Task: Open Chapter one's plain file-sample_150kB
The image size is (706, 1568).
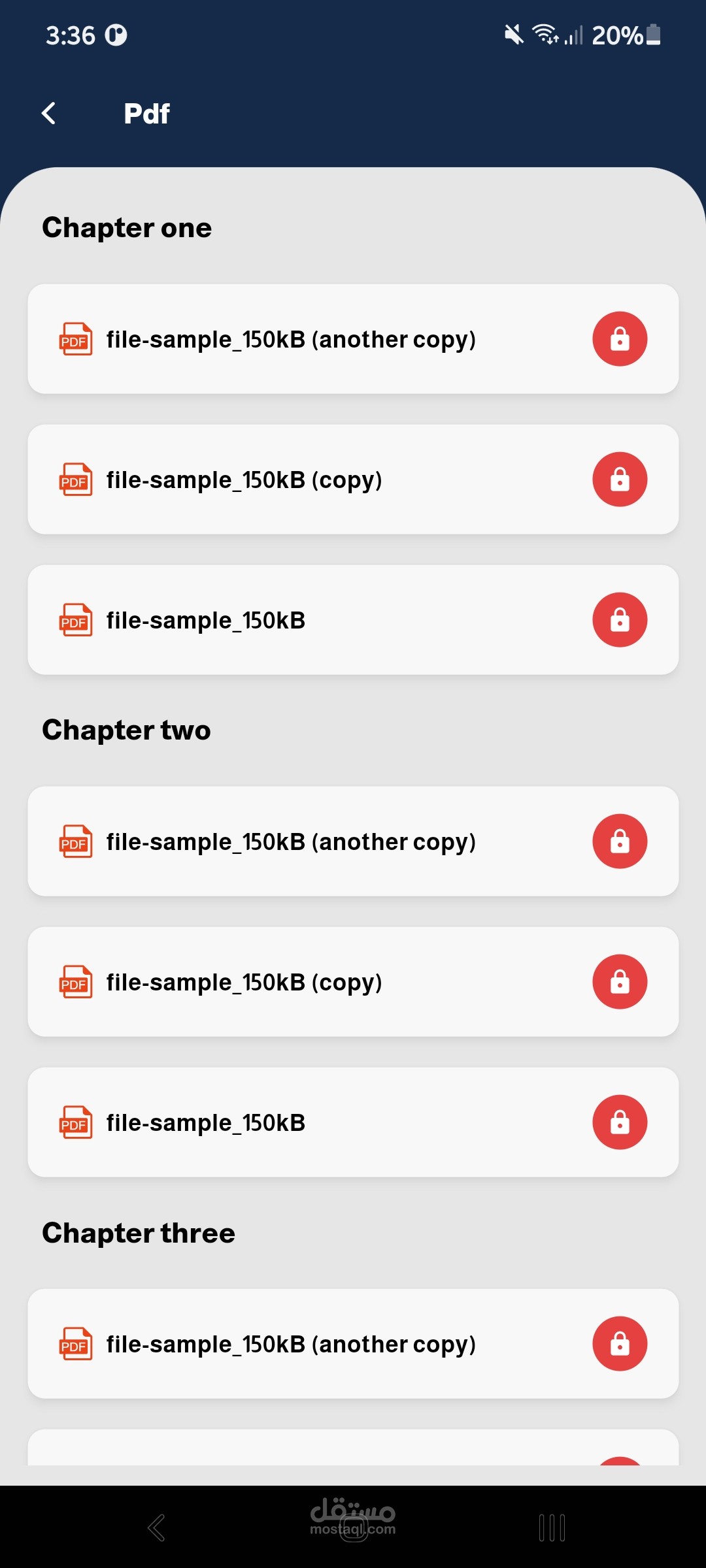Action: click(x=206, y=621)
